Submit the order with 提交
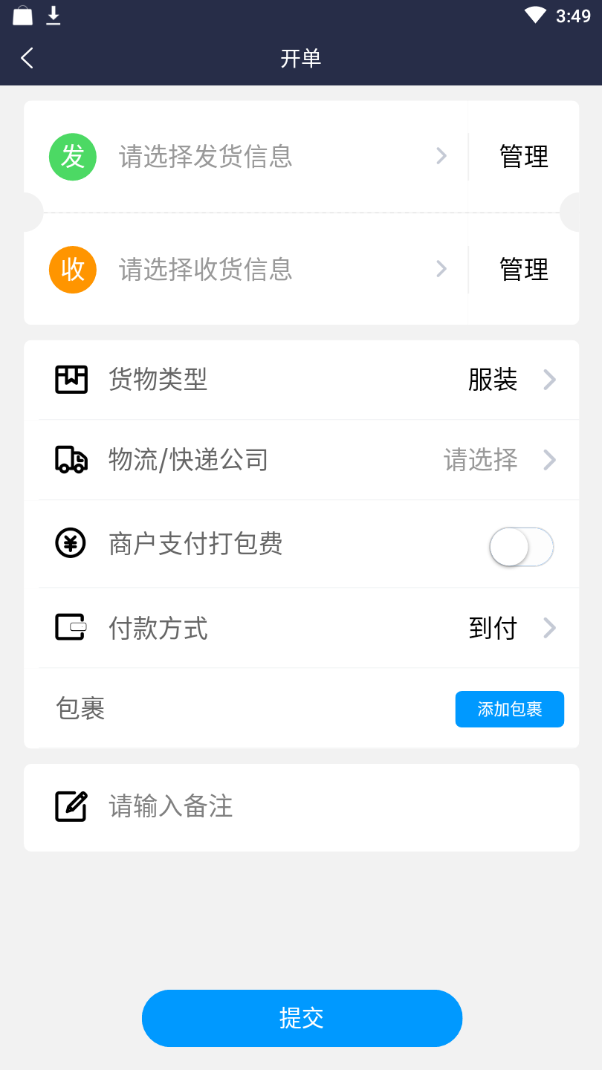 coord(301,1018)
